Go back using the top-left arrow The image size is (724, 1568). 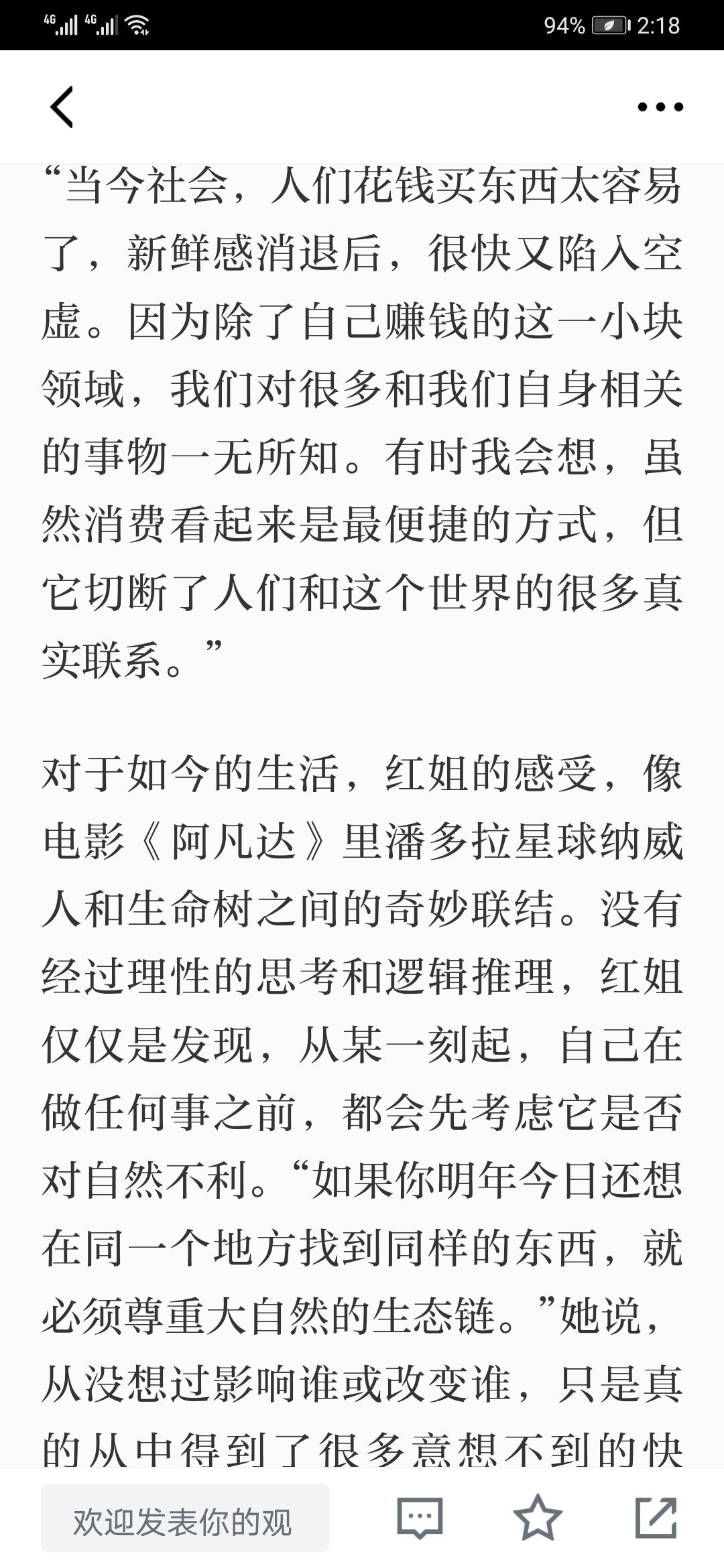pyautogui.click(x=62, y=107)
